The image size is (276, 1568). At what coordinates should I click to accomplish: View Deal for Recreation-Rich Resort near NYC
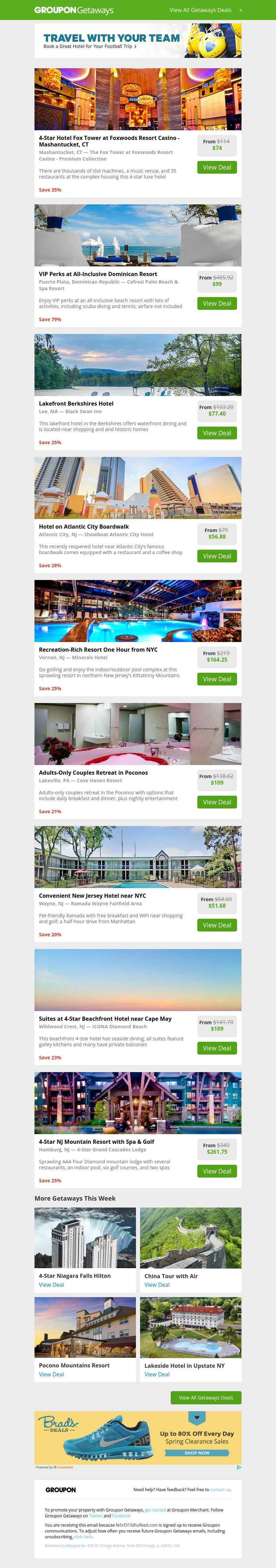tap(217, 679)
